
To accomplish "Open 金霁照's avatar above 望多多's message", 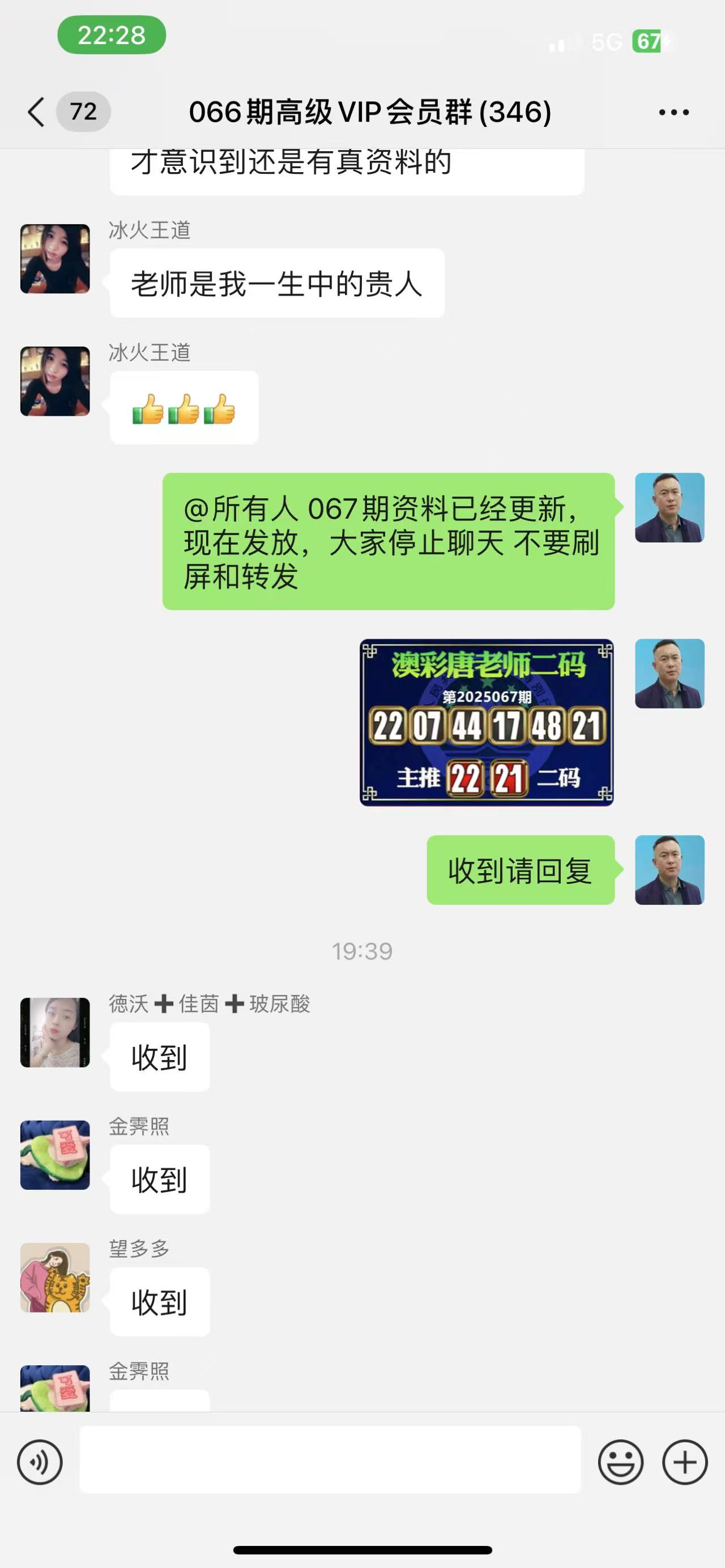I will (55, 1155).
